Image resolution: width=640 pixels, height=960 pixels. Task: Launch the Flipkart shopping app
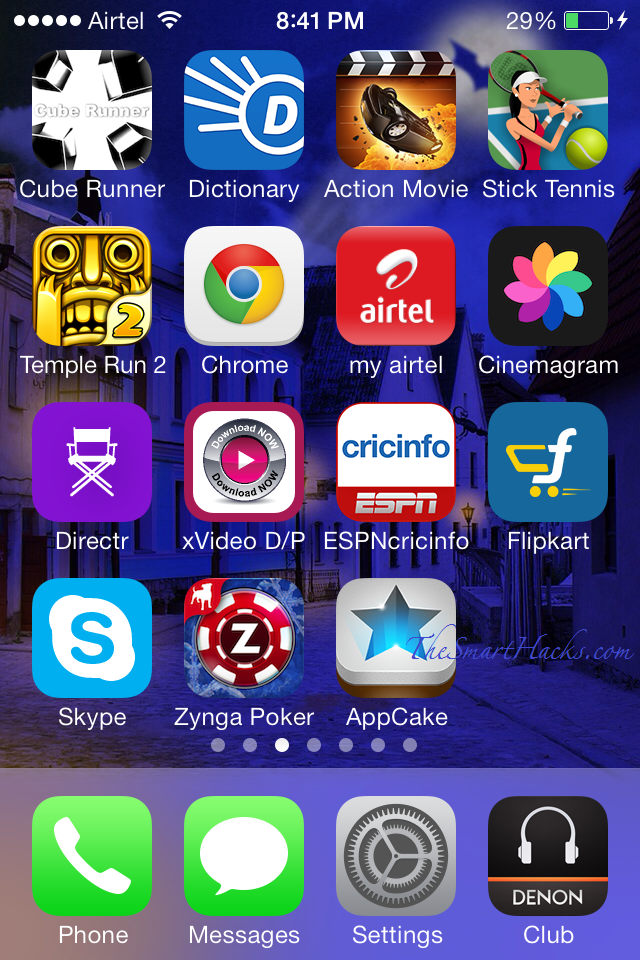click(548, 462)
